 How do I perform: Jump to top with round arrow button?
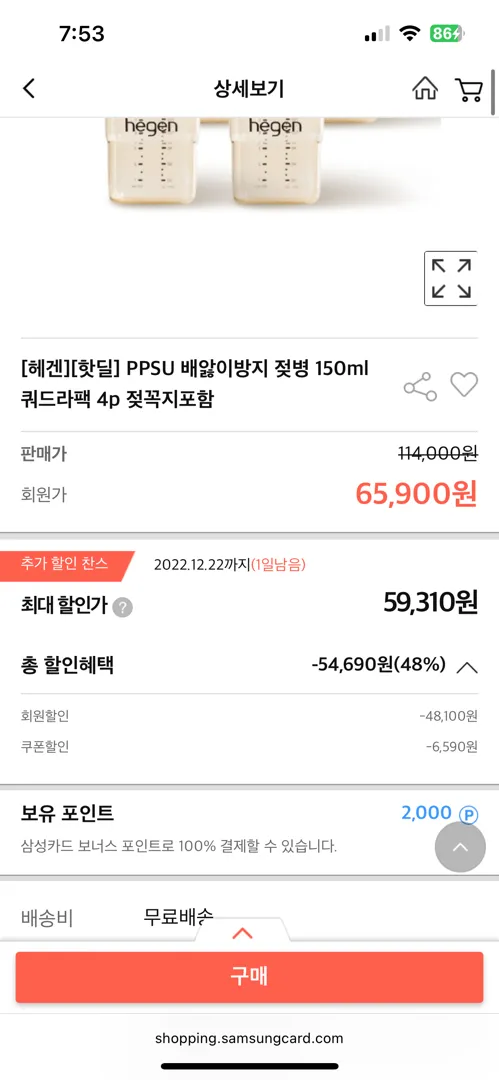click(460, 847)
